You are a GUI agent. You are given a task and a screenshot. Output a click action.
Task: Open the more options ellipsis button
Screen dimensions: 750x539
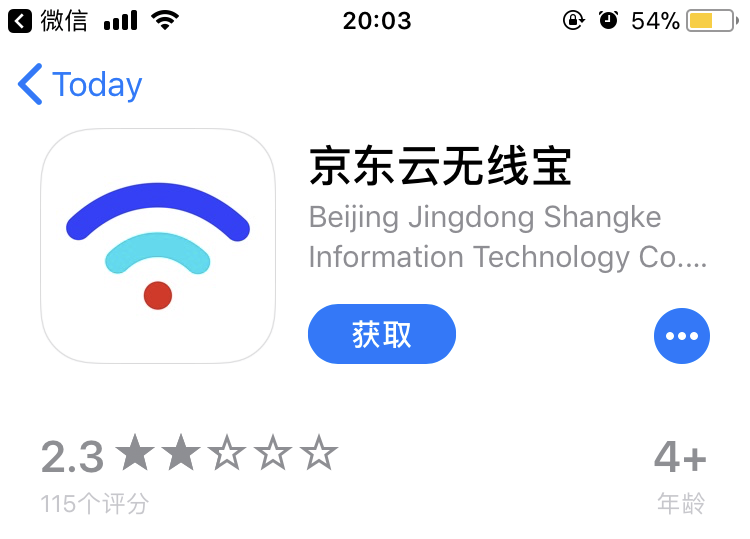coord(681,336)
